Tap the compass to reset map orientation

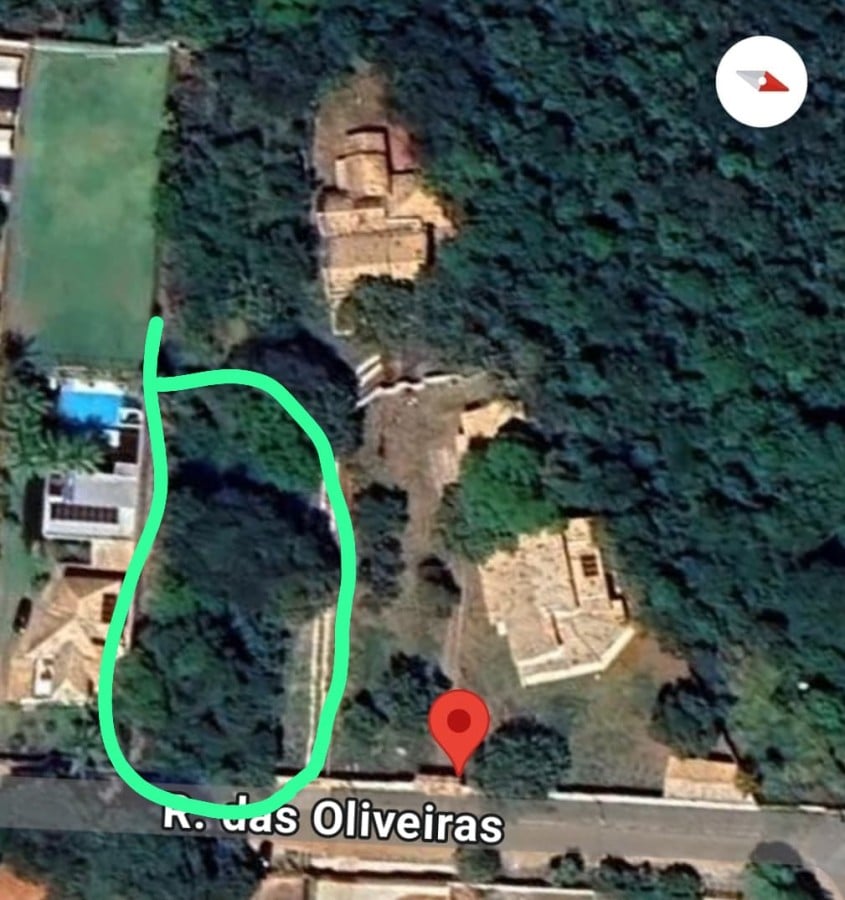761,82
